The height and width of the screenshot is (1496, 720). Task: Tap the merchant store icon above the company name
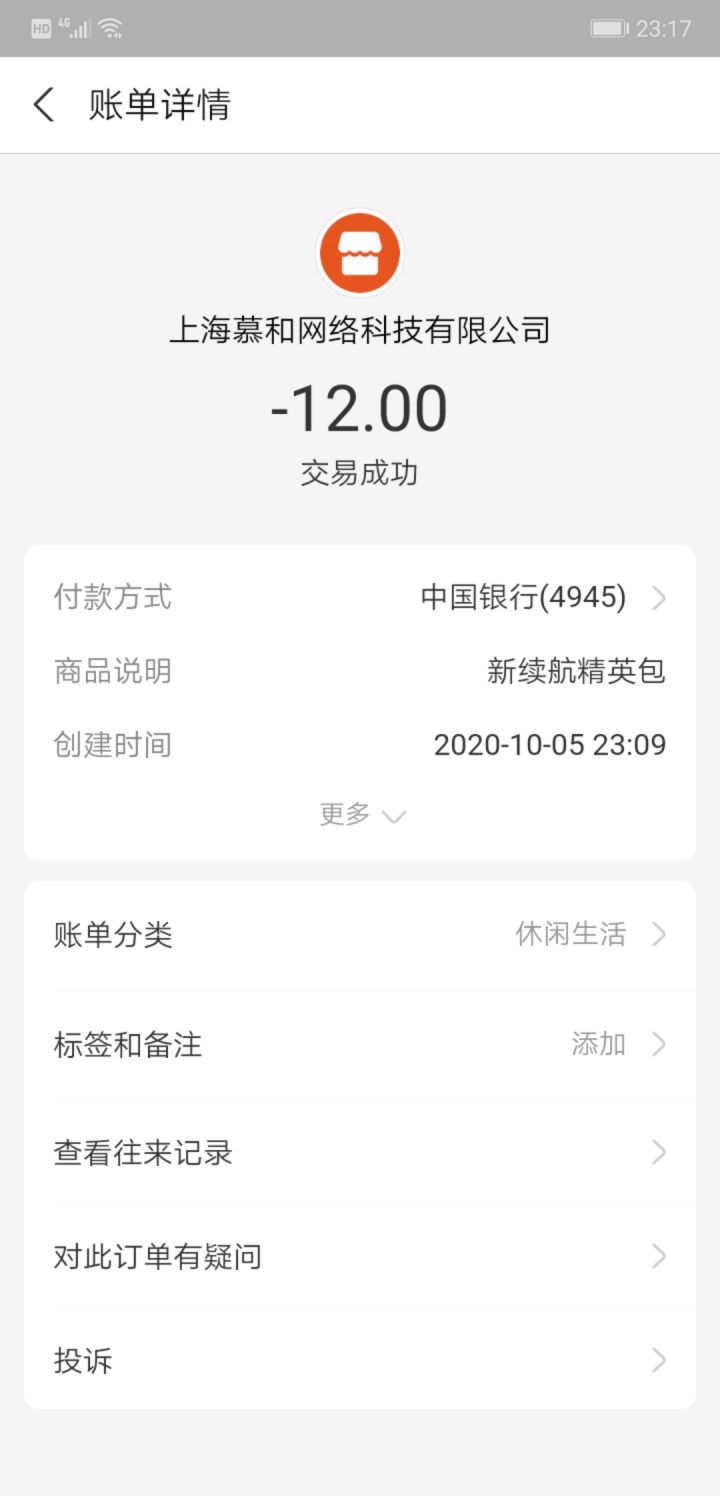[x=360, y=252]
